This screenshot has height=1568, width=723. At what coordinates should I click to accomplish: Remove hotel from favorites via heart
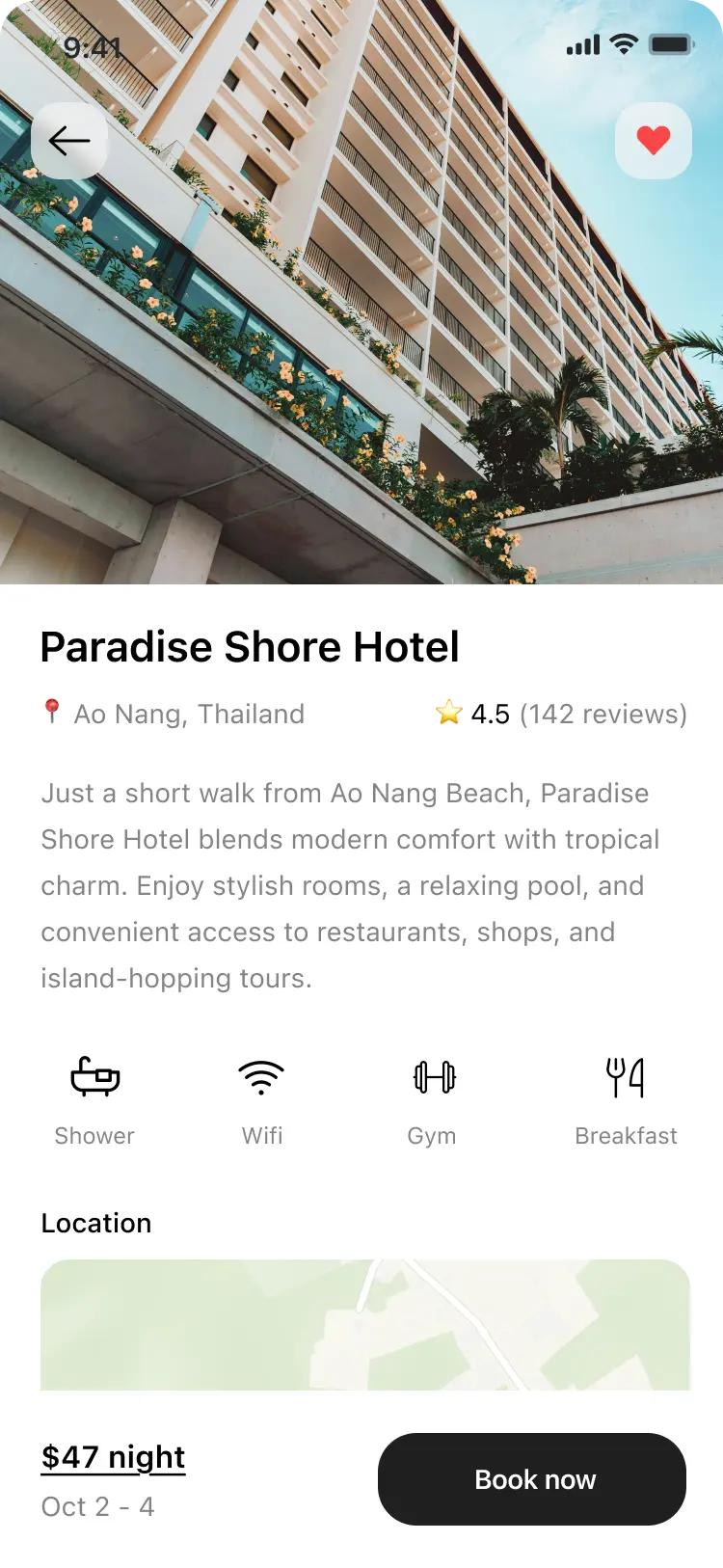654,141
